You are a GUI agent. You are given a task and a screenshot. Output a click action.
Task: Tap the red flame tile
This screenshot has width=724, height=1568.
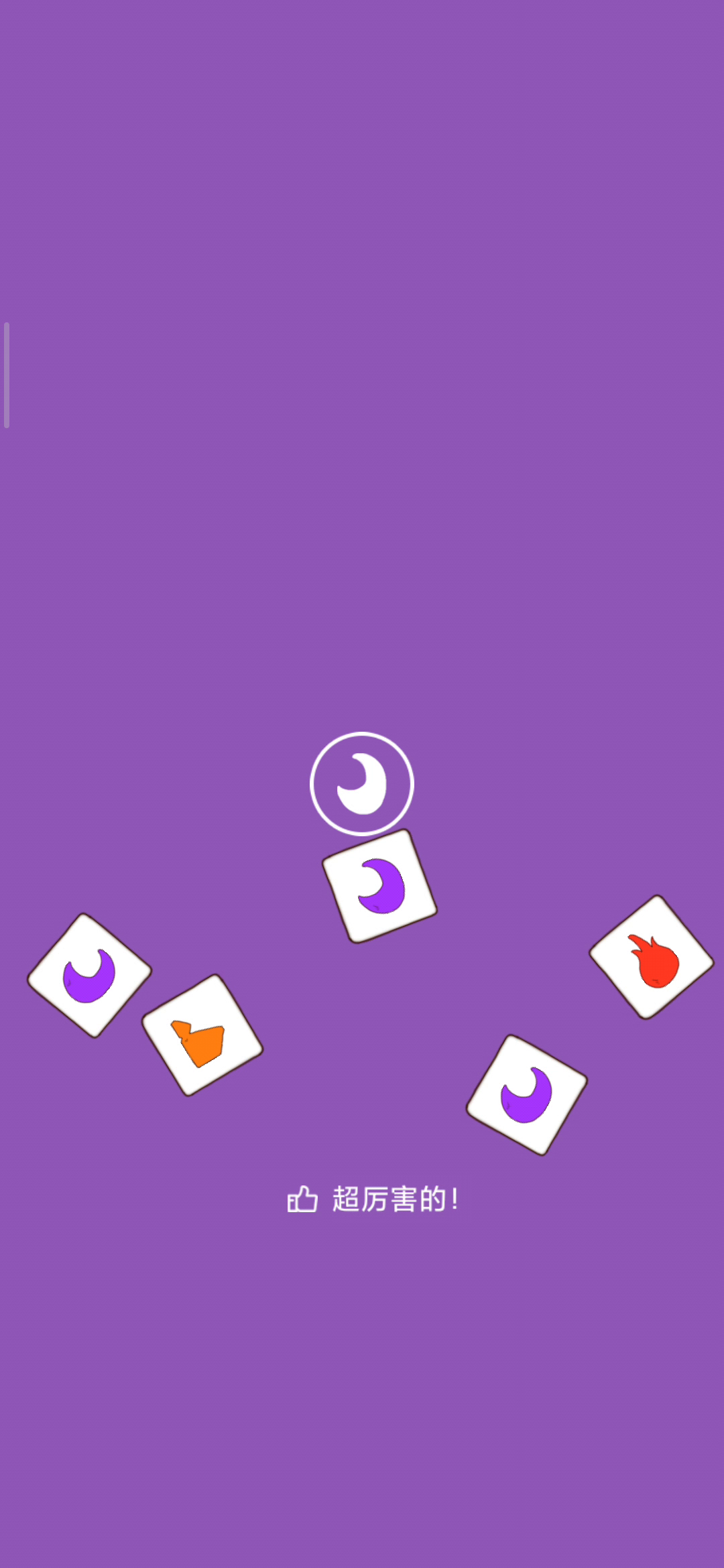652,957
